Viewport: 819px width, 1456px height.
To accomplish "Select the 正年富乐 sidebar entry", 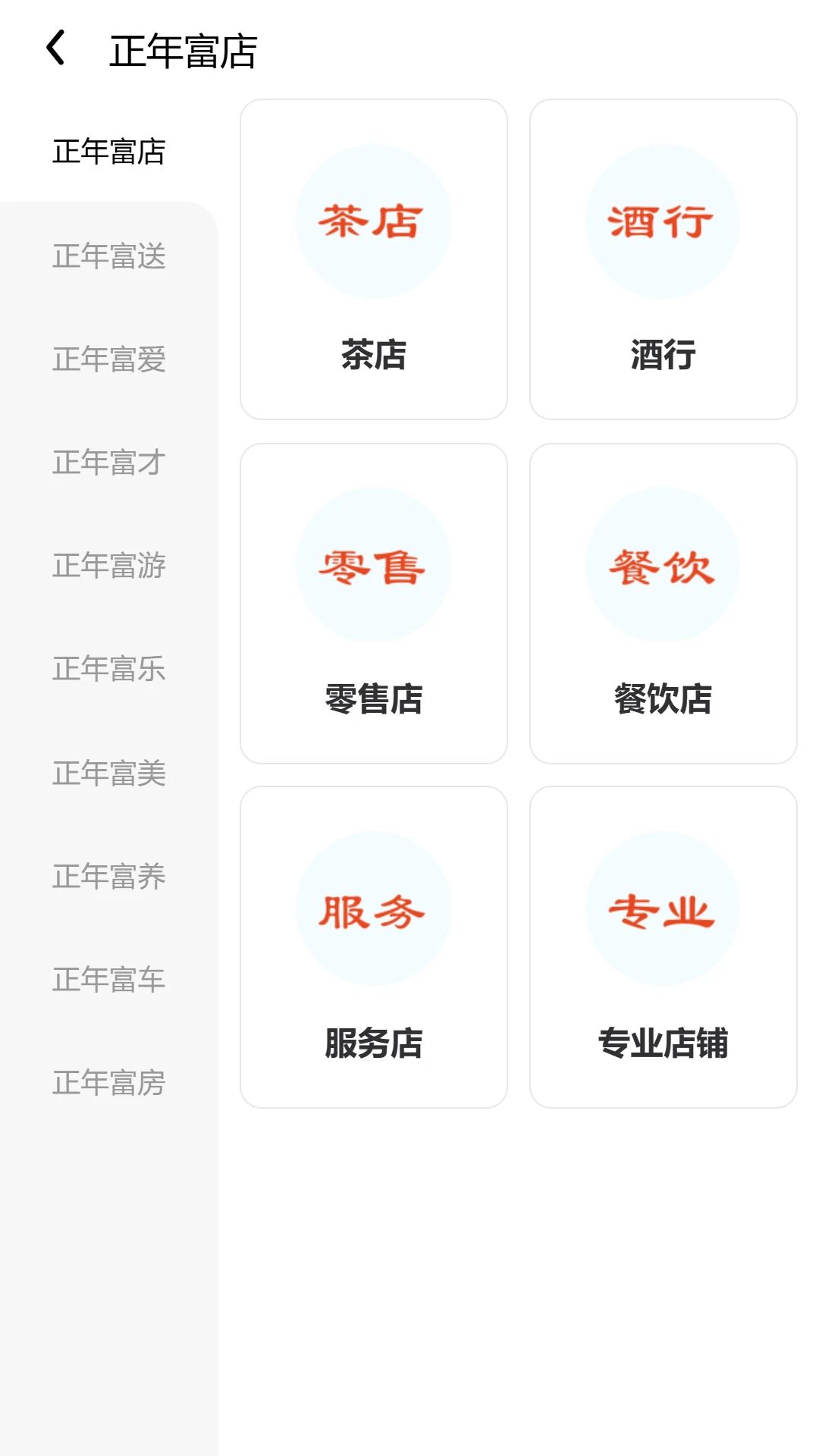I will click(109, 670).
